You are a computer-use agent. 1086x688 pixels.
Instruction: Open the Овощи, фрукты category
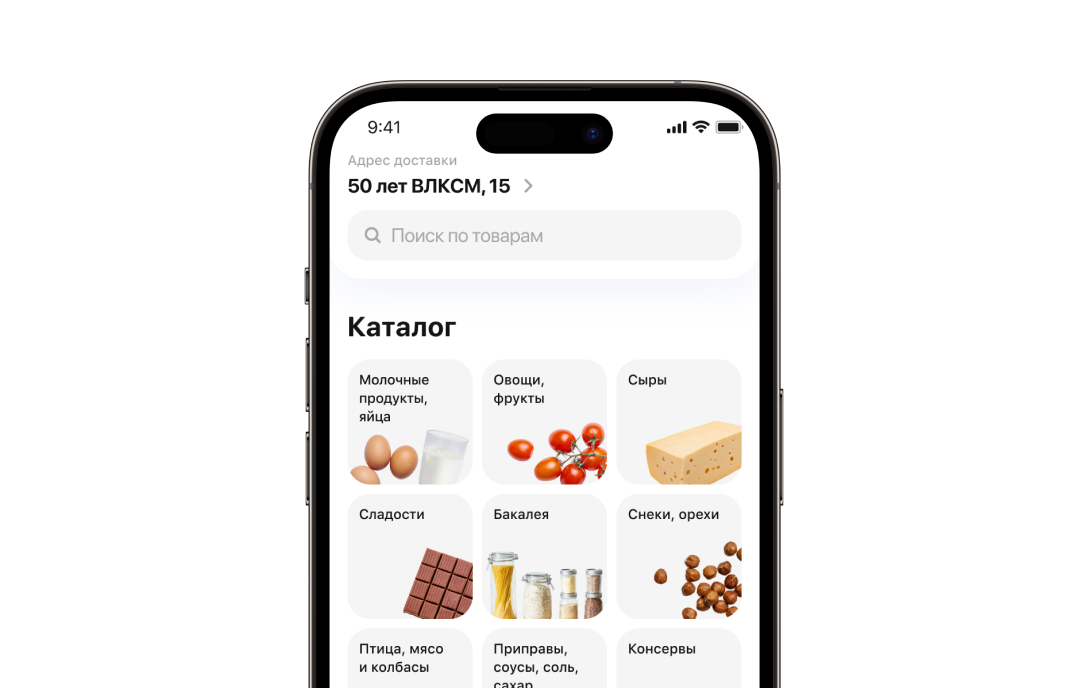(544, 422)
